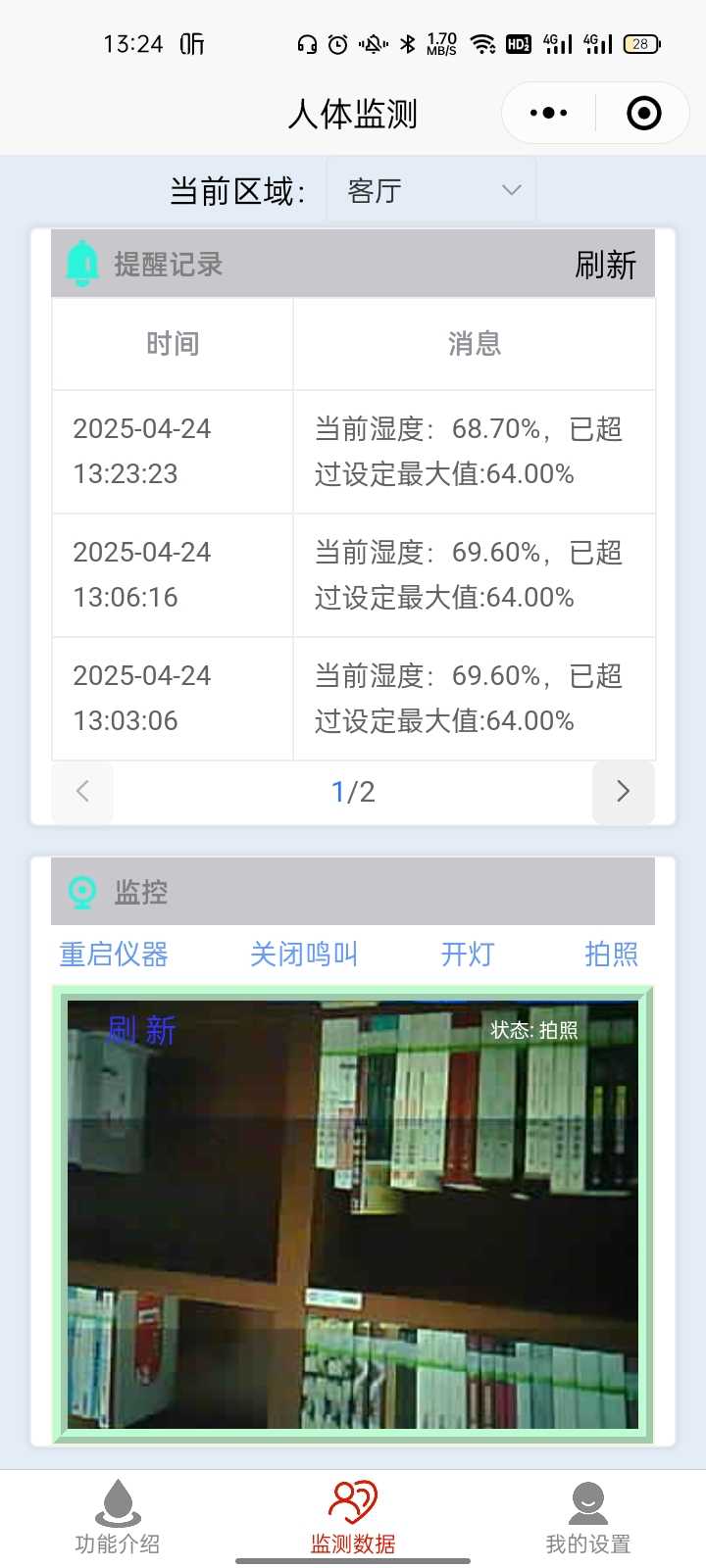Image resolution: width=706 pixels, height=1568 pixels.
Task: Close the mini program via the circle icon
Action: point(643,114)
